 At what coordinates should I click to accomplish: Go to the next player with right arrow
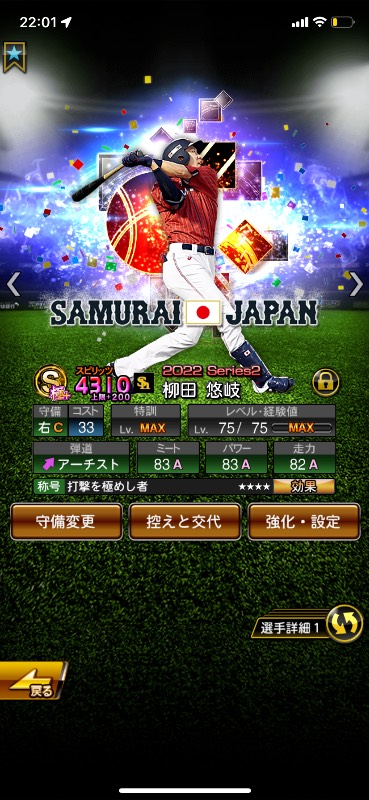[x=356, y=284]
